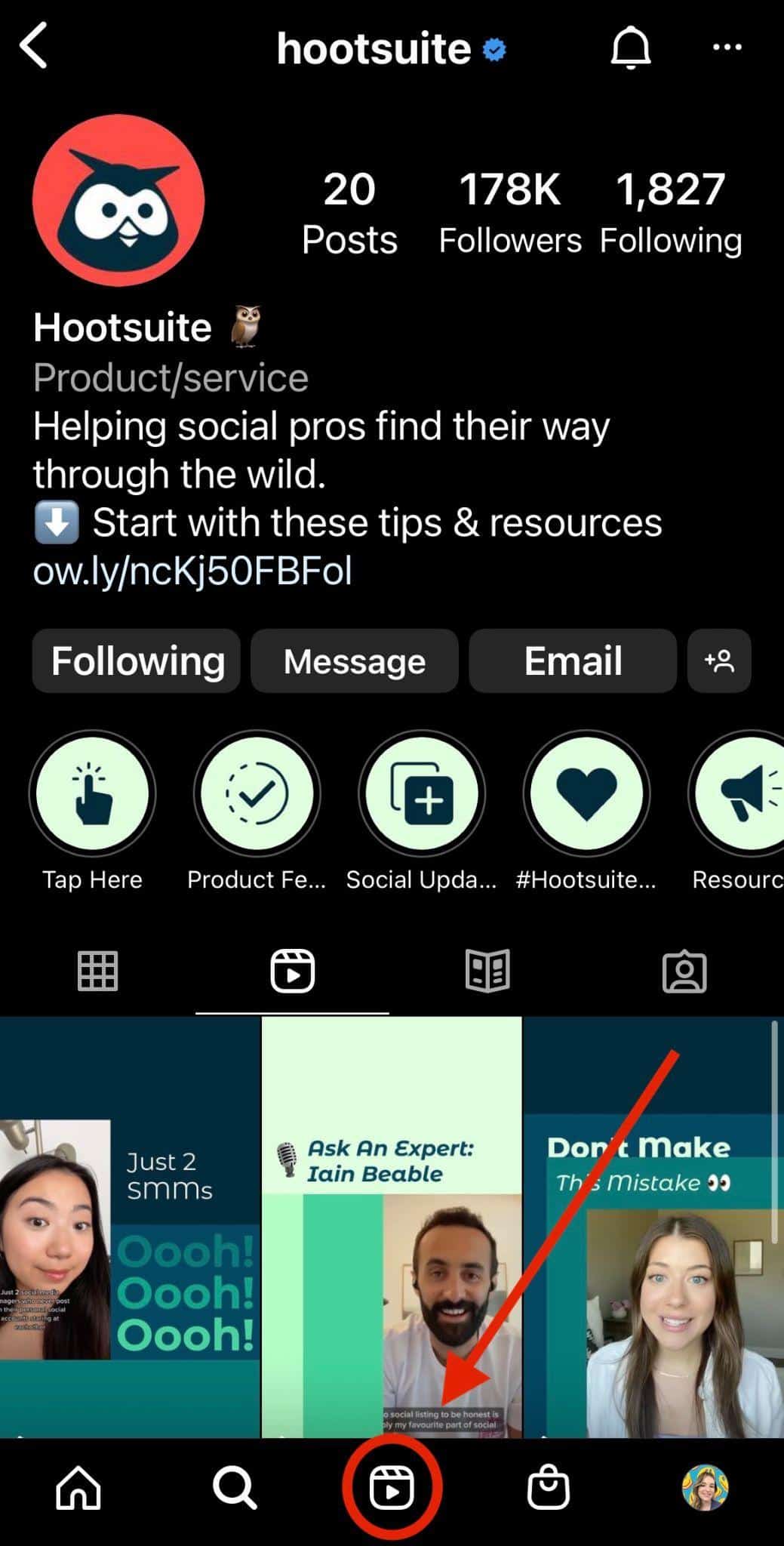Screen dimensions: 784x1546
Task: Switch to the tagged photos tab
Action: click(x=684, y=971)
